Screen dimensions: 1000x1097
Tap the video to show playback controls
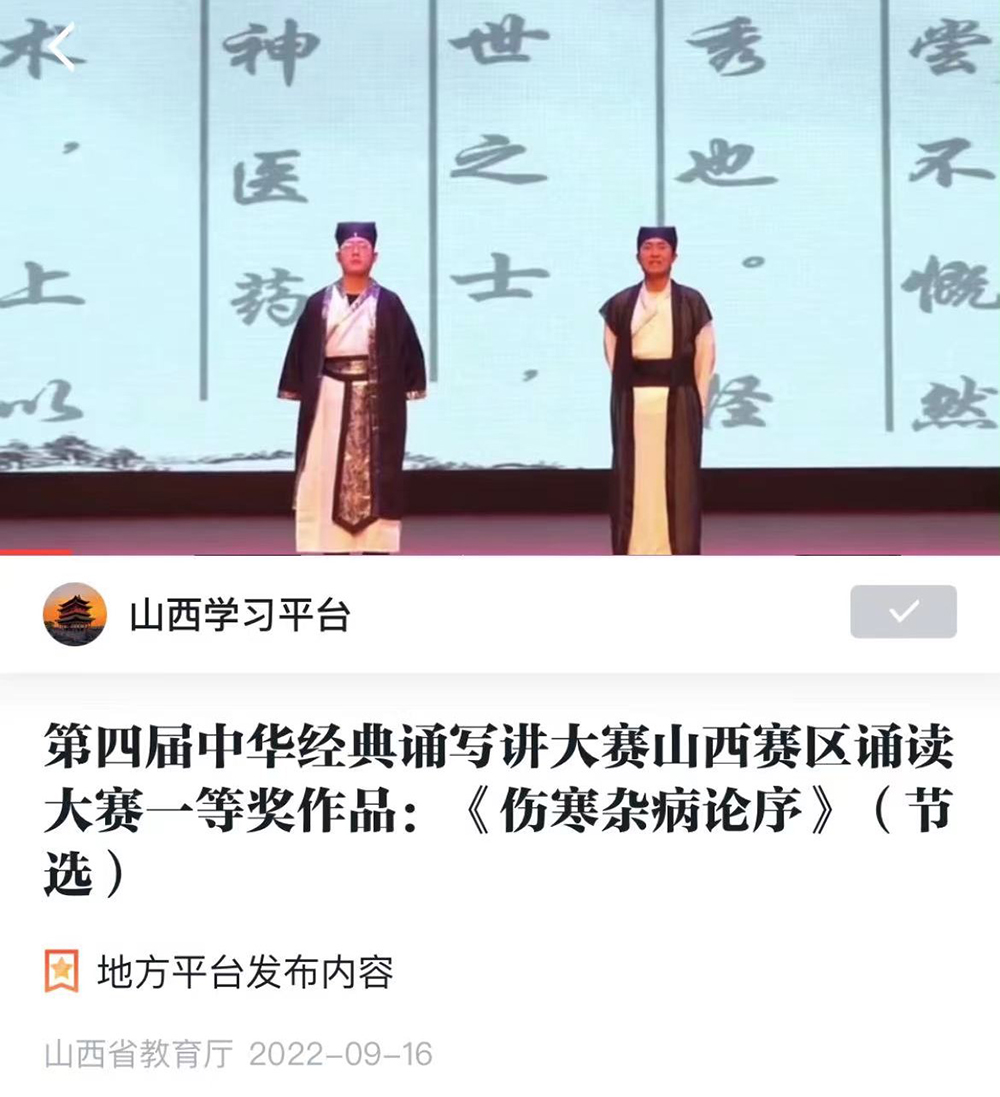500,280
